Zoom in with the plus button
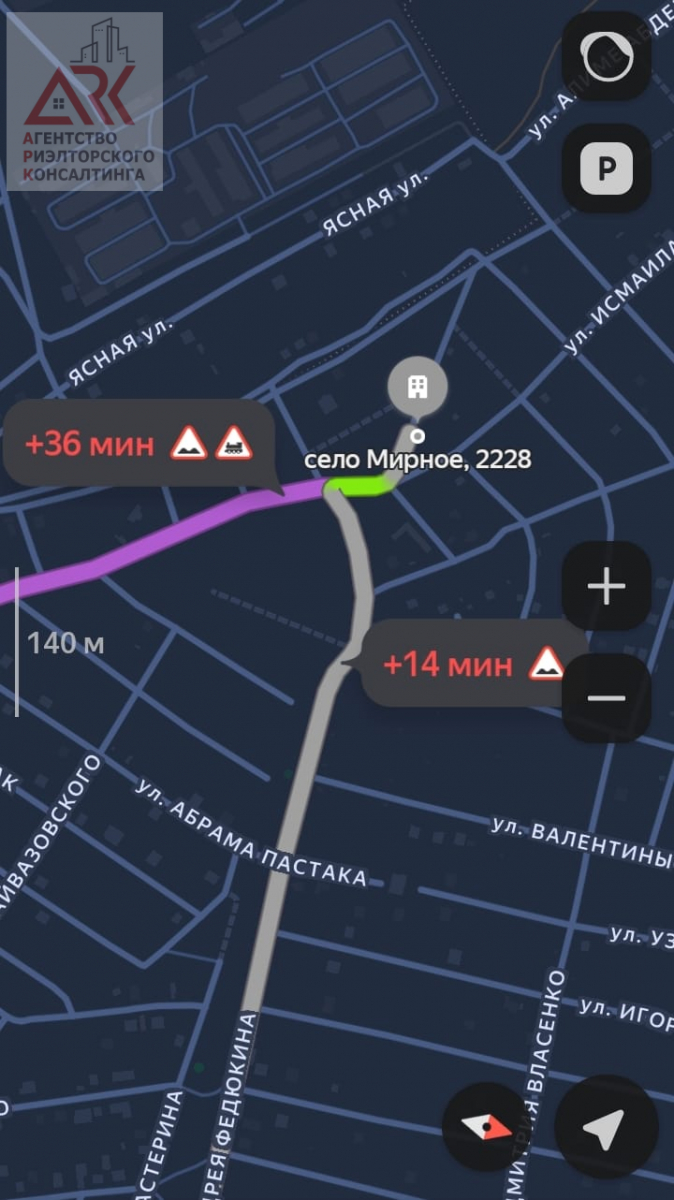This screenshot has width=674, height=1200. 606,586
